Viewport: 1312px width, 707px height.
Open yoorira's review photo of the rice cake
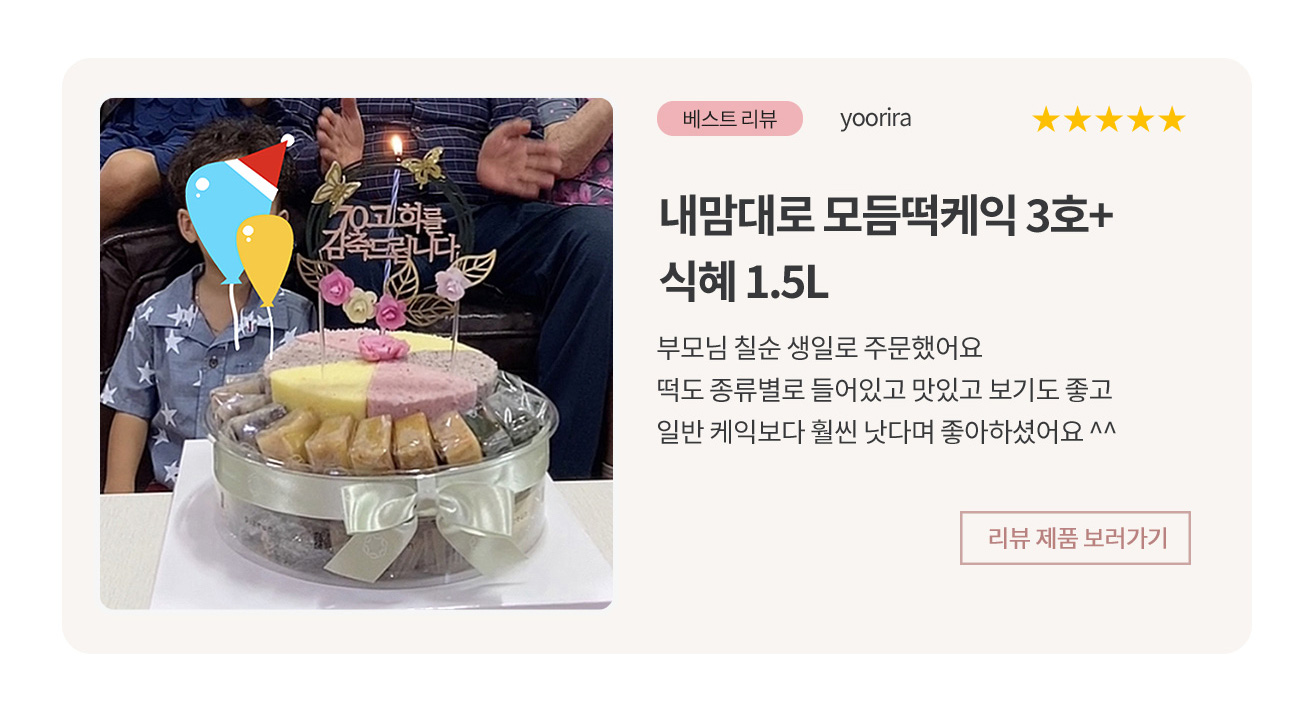pos(356,353)
